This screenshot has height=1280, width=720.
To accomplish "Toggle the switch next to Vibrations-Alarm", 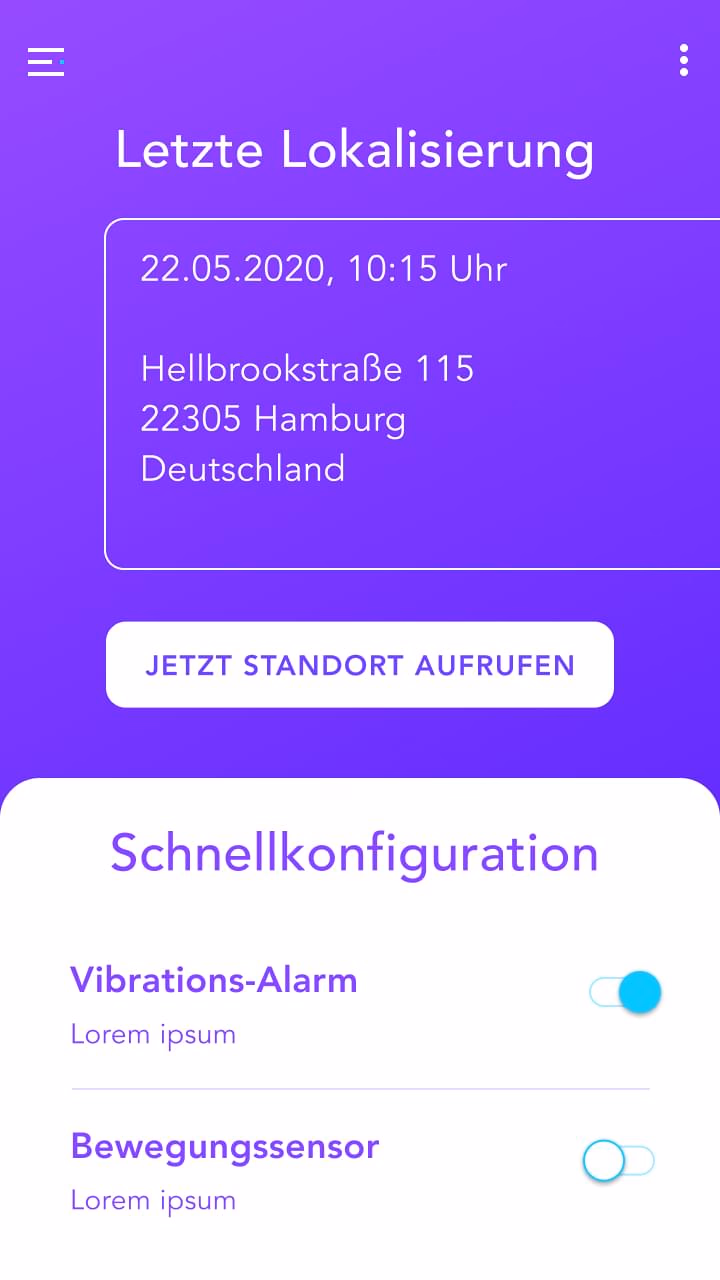I will pyautogui.click(x=624, y=991).
